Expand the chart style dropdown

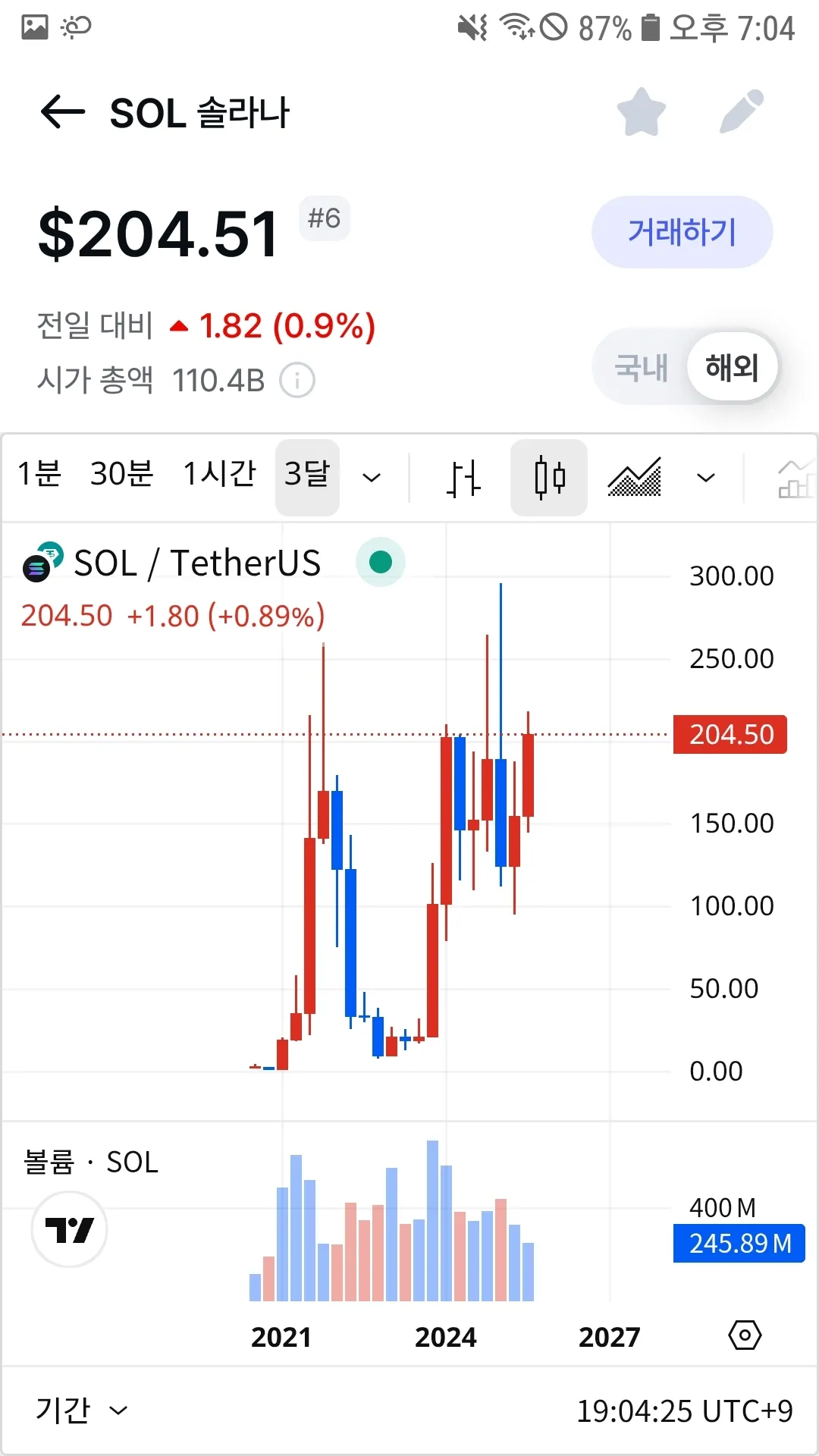tap(706, 478)
